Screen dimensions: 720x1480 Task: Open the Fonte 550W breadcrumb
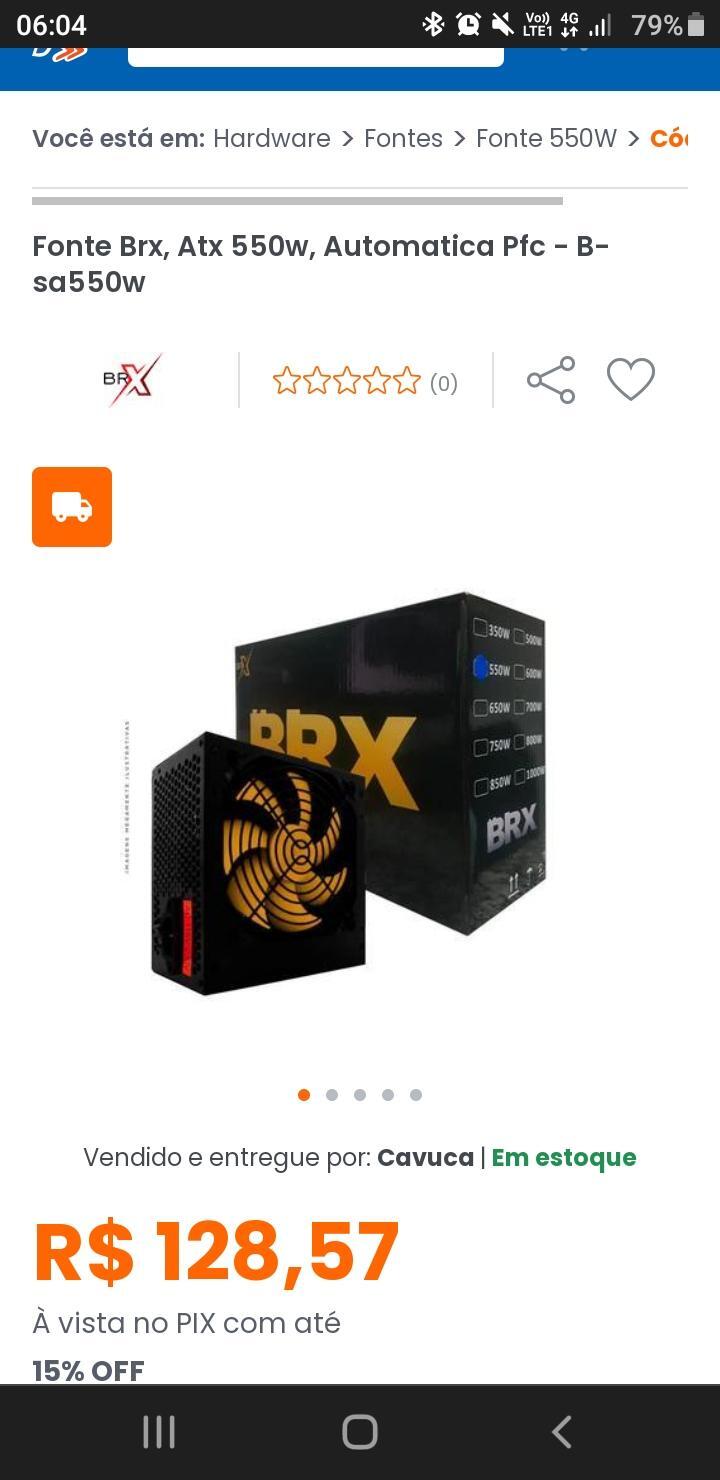(x=546, y=138)
